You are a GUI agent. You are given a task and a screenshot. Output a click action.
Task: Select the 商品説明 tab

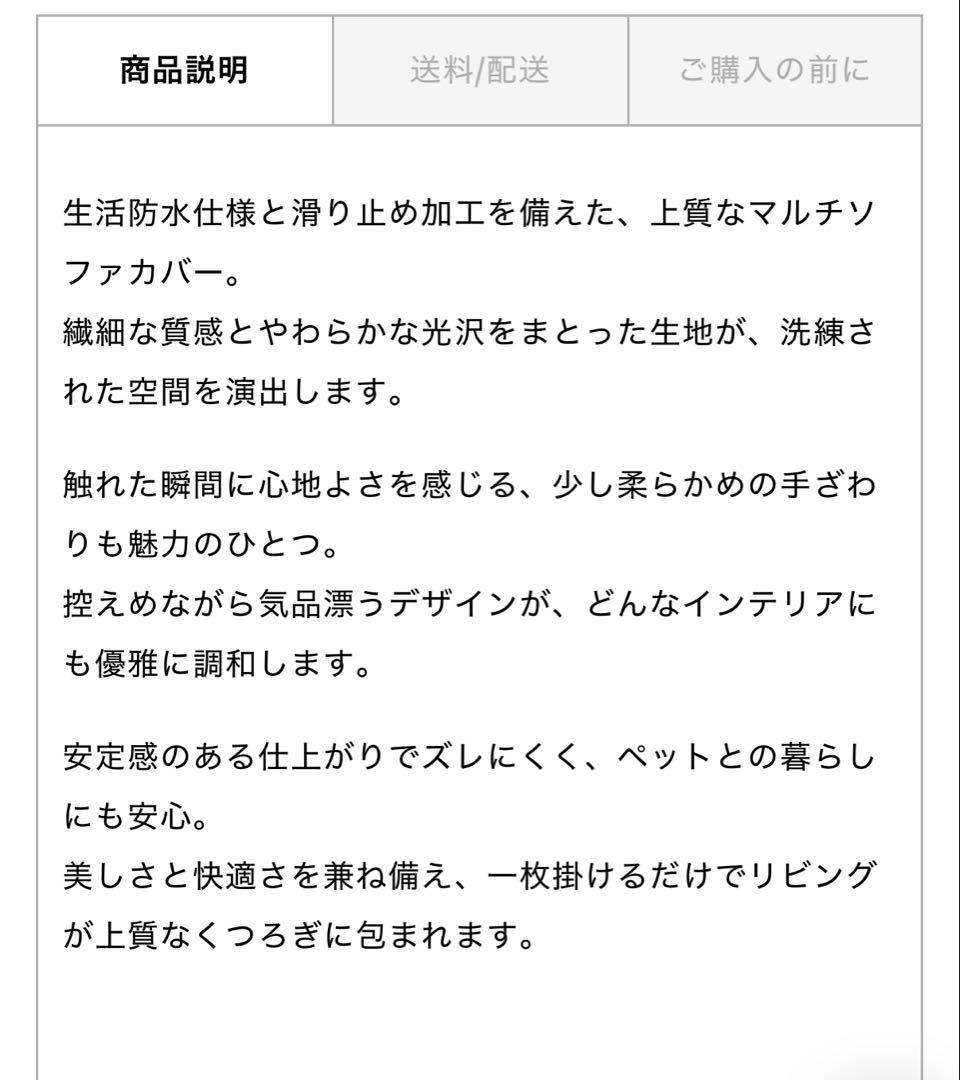point(185,71)
